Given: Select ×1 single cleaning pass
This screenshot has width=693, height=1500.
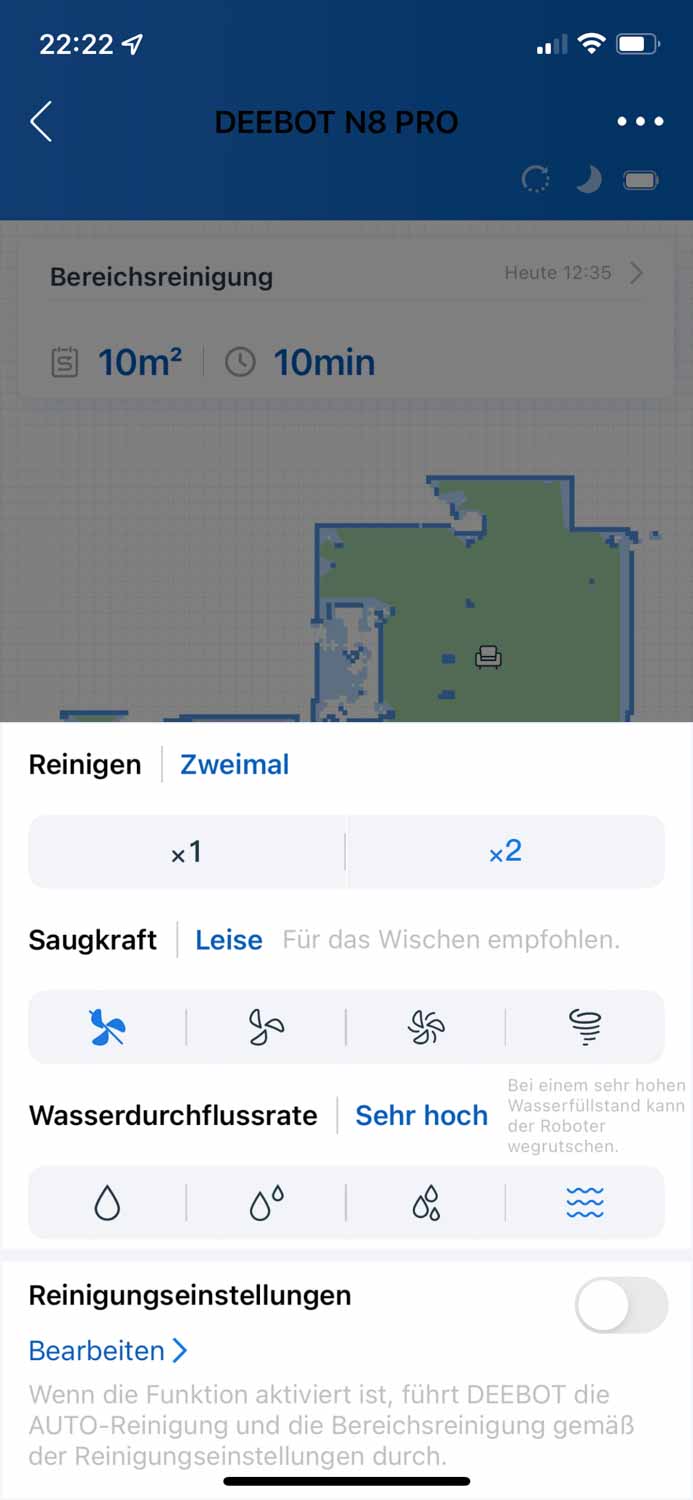Looking at the screenshot, I should [x=187, y=852].
